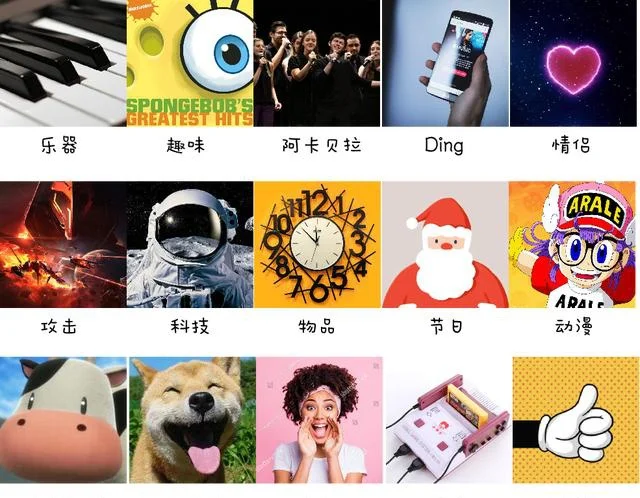The width and height of the screenshot is (640, 498).
Task: Open the 乐器 category with piano keys
Action: point(63,63)
